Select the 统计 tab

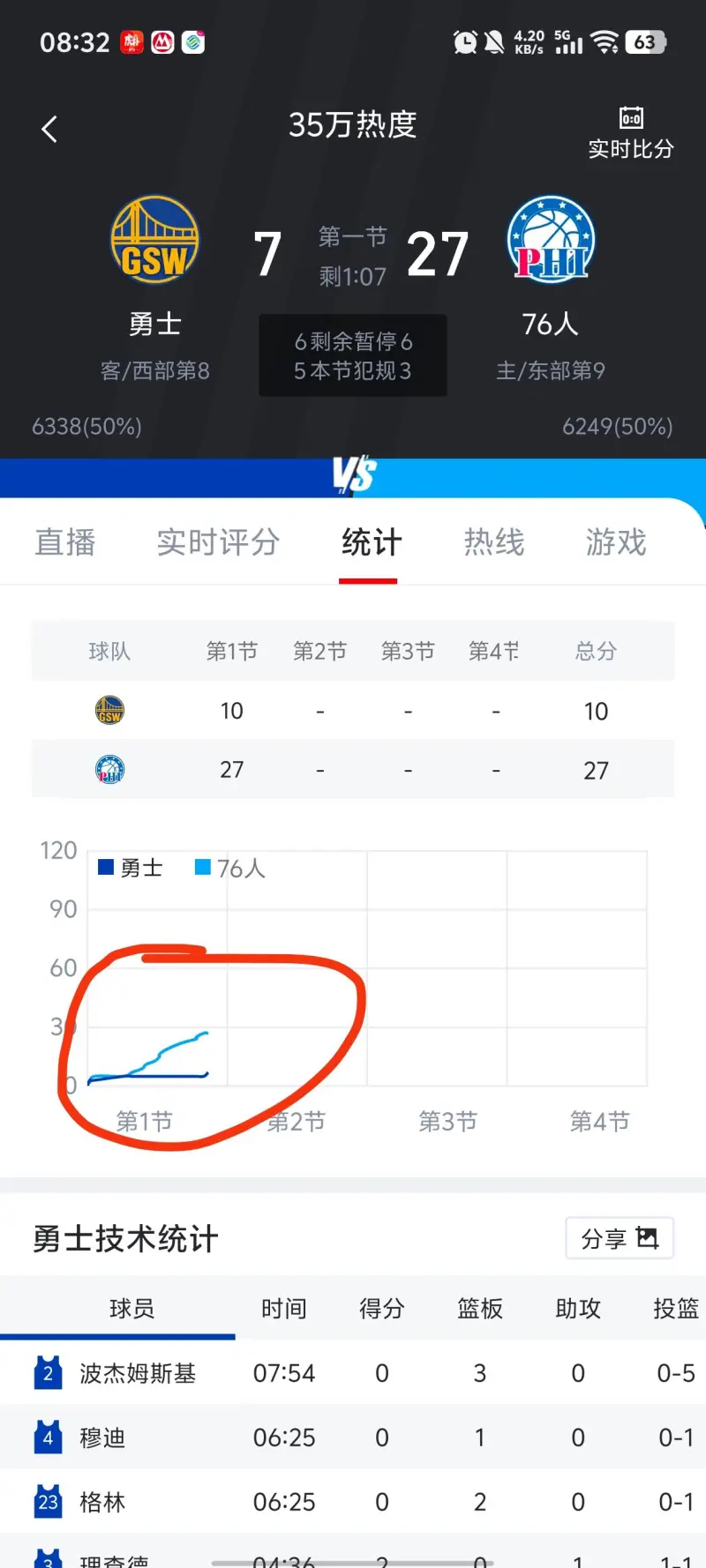371,542
